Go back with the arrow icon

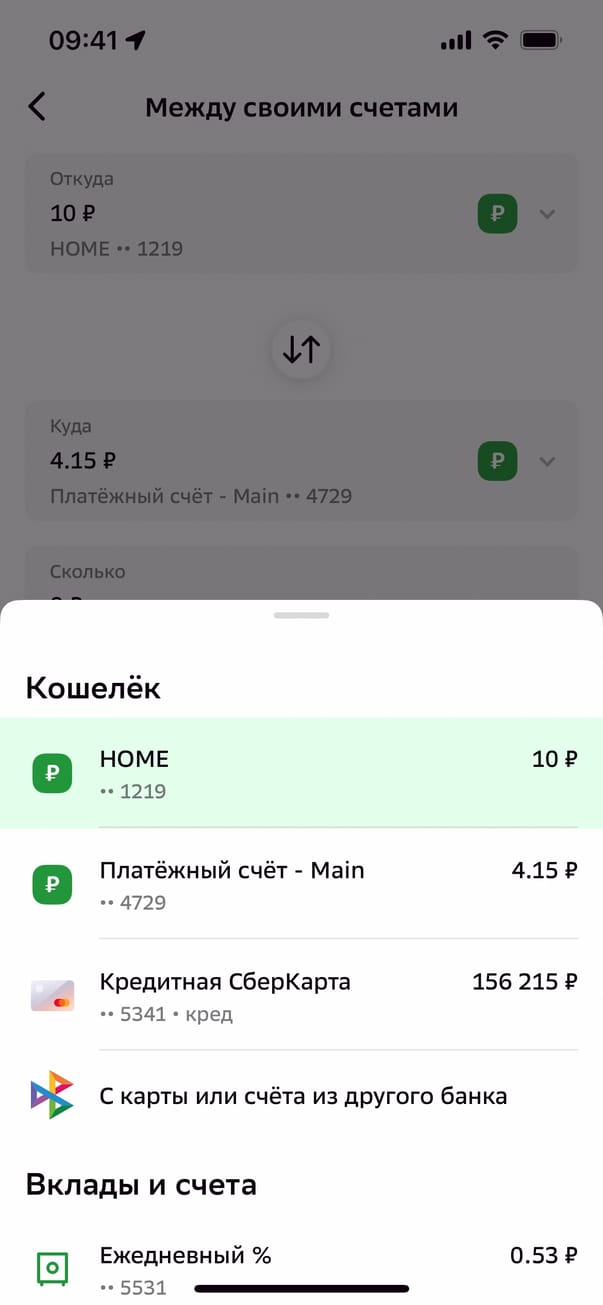(x=38, y=107)
